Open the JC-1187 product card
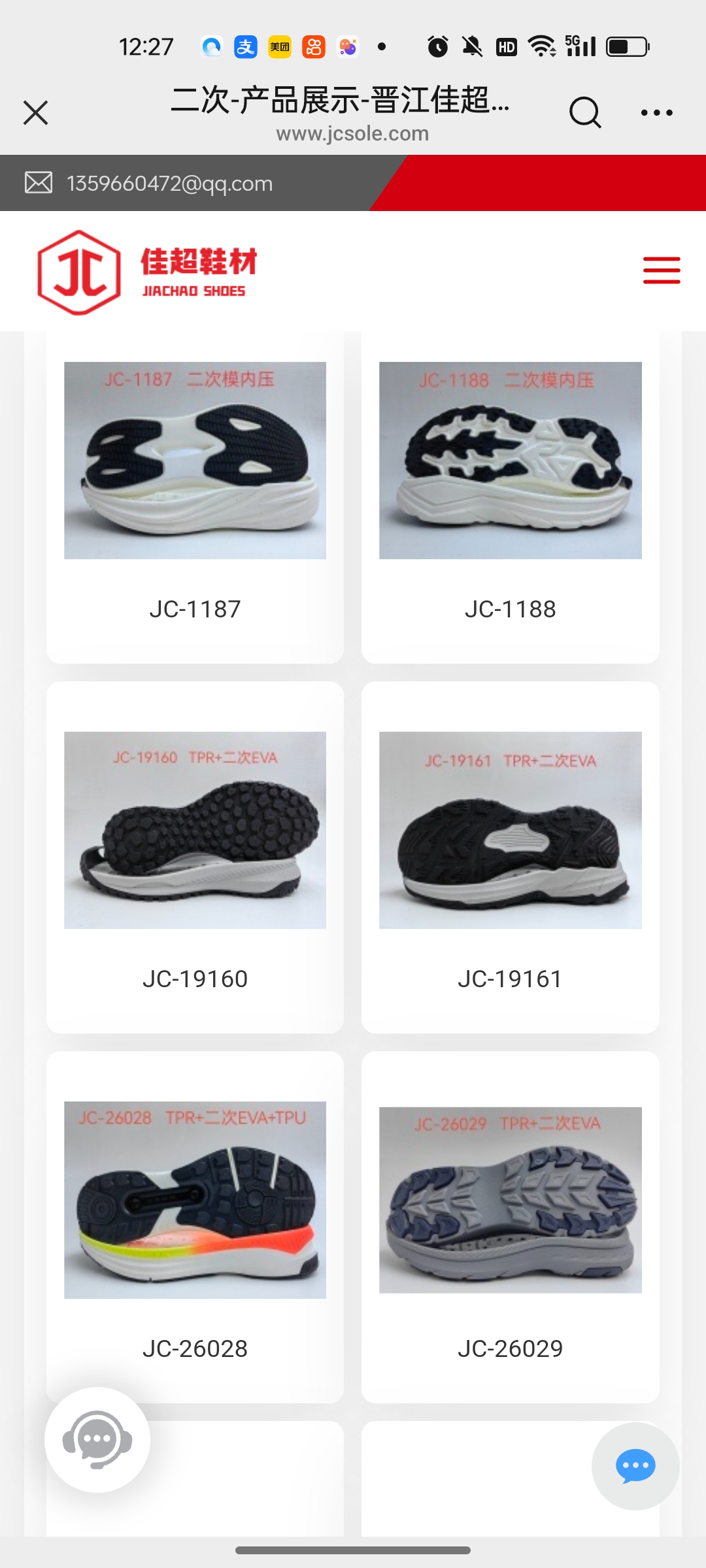Screen dimensions: 706x1568 pos(195,497)
